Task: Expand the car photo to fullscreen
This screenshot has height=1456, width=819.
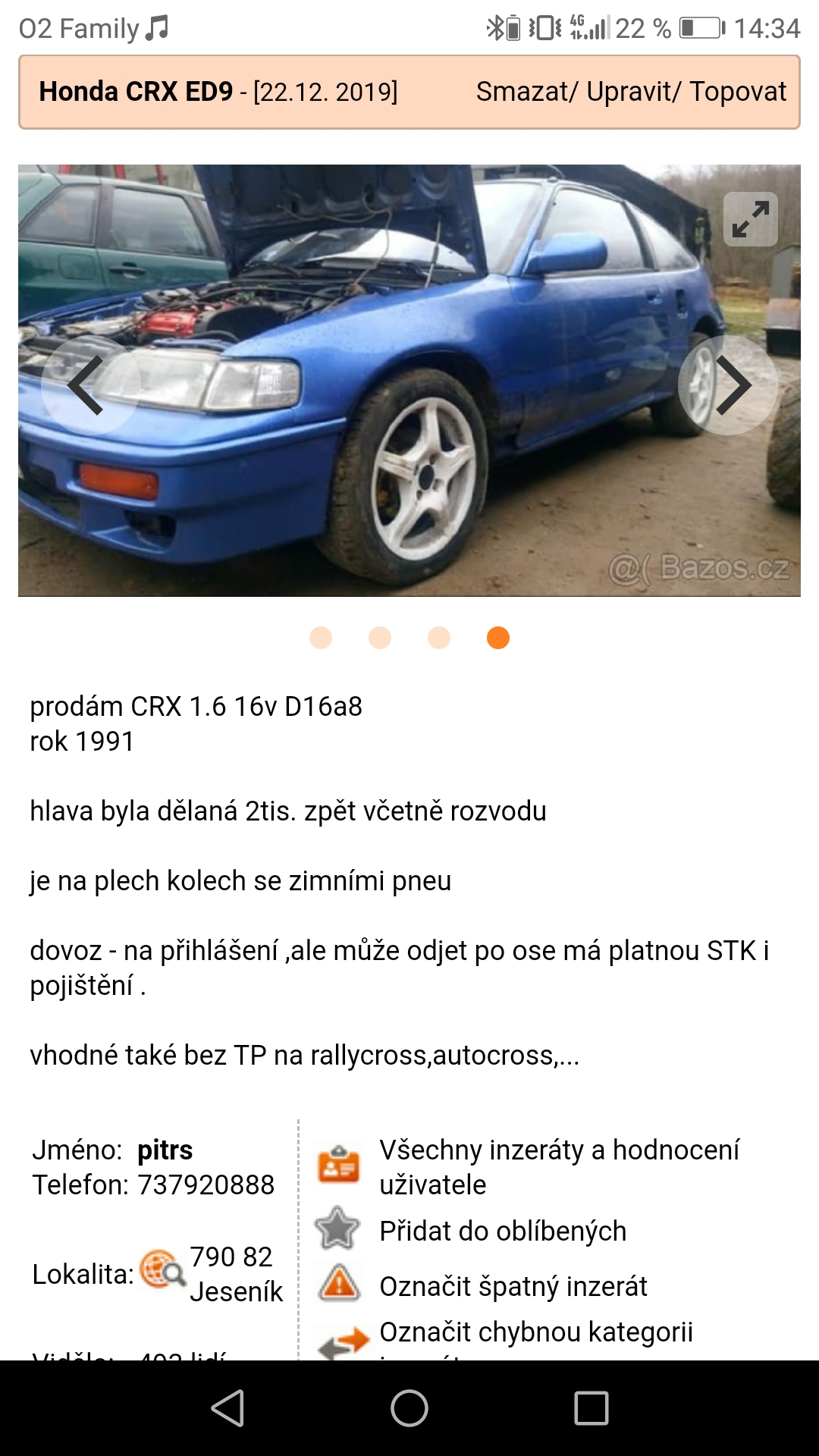Action: (x=750, y=219)
